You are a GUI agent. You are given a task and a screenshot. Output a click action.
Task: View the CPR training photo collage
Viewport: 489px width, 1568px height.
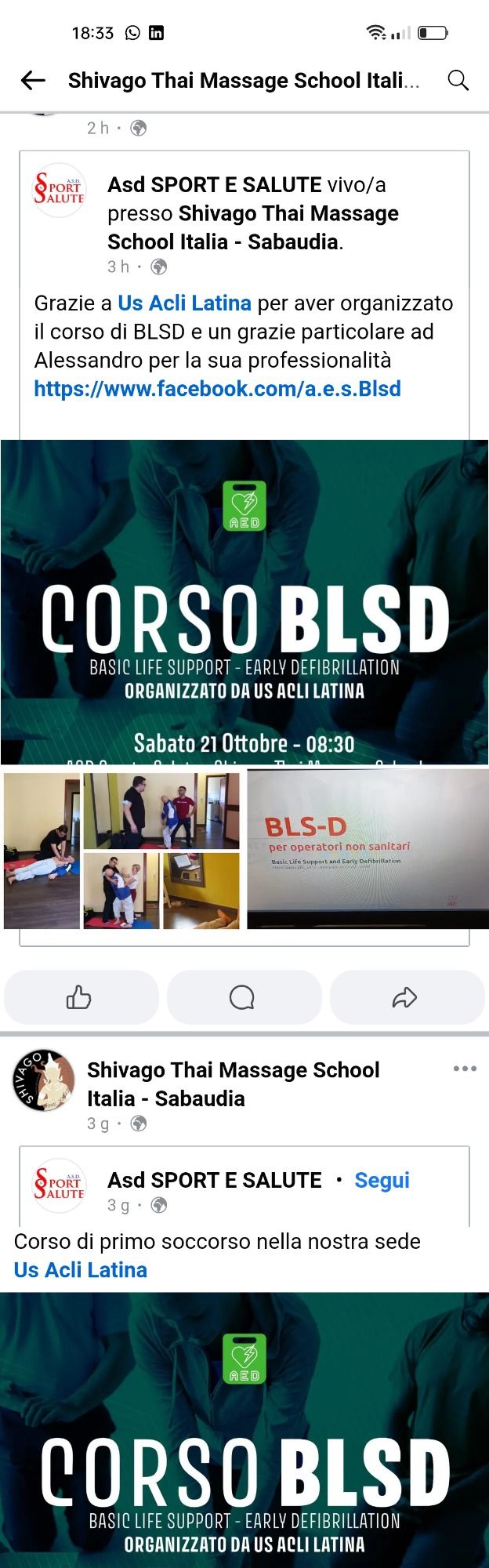(x=121, y=851)
